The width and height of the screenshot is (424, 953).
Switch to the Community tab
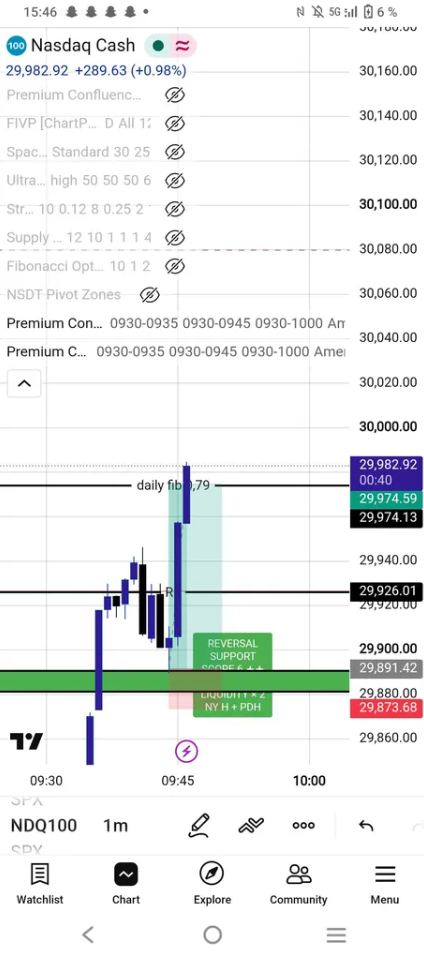click(x=298, y=884)
